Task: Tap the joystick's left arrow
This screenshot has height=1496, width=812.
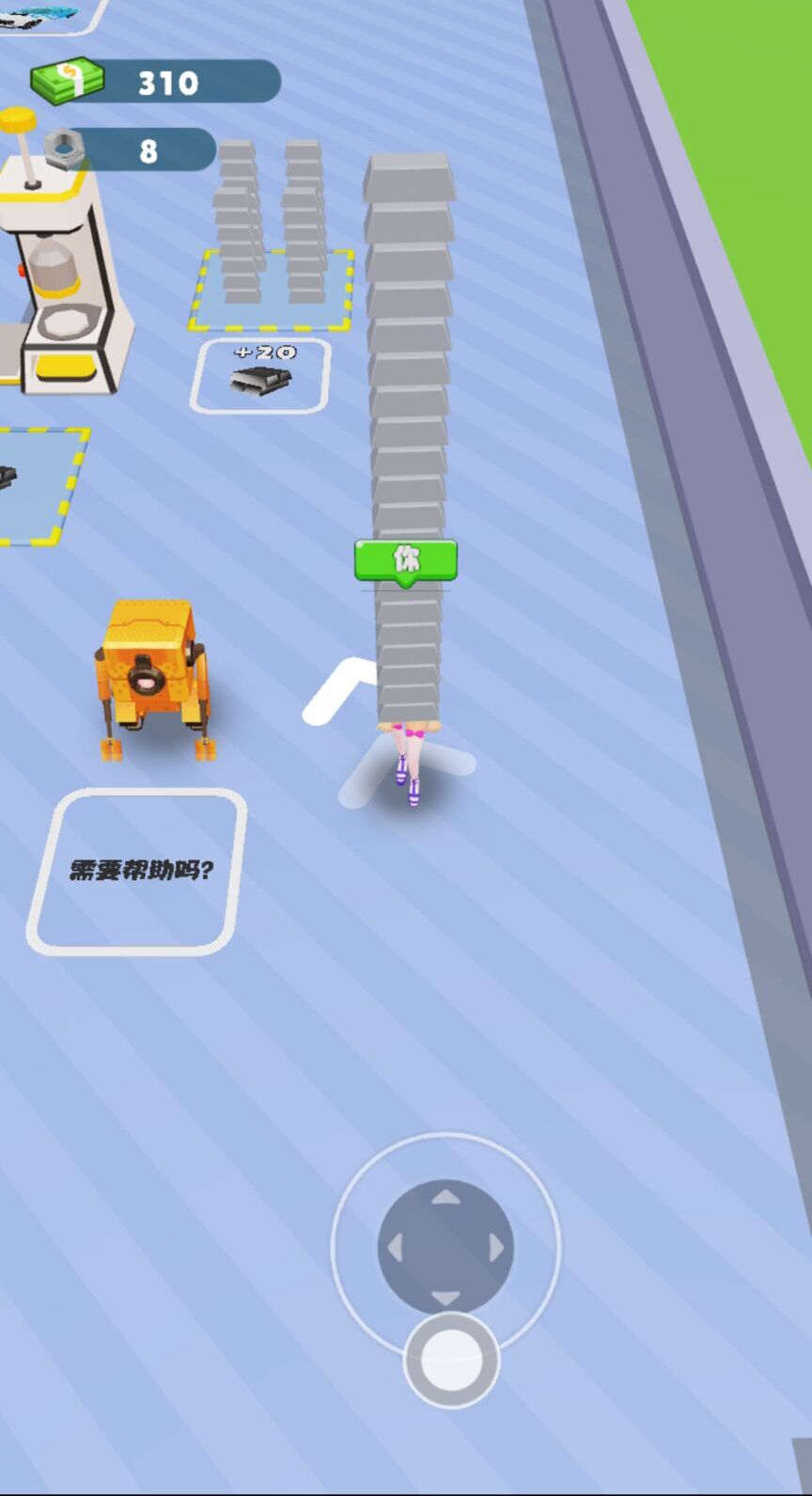Action: click(x=395, y=1248)
